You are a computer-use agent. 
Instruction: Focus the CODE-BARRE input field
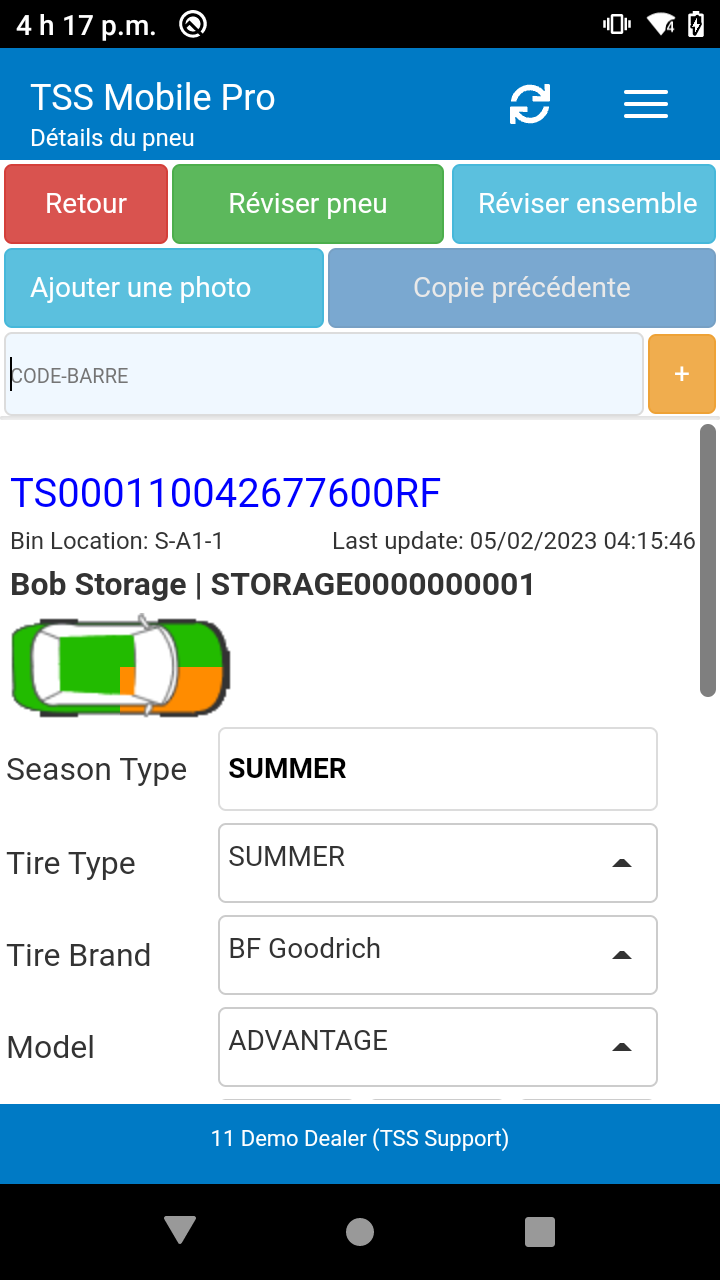pyautogui.click(x=324, y=375)
